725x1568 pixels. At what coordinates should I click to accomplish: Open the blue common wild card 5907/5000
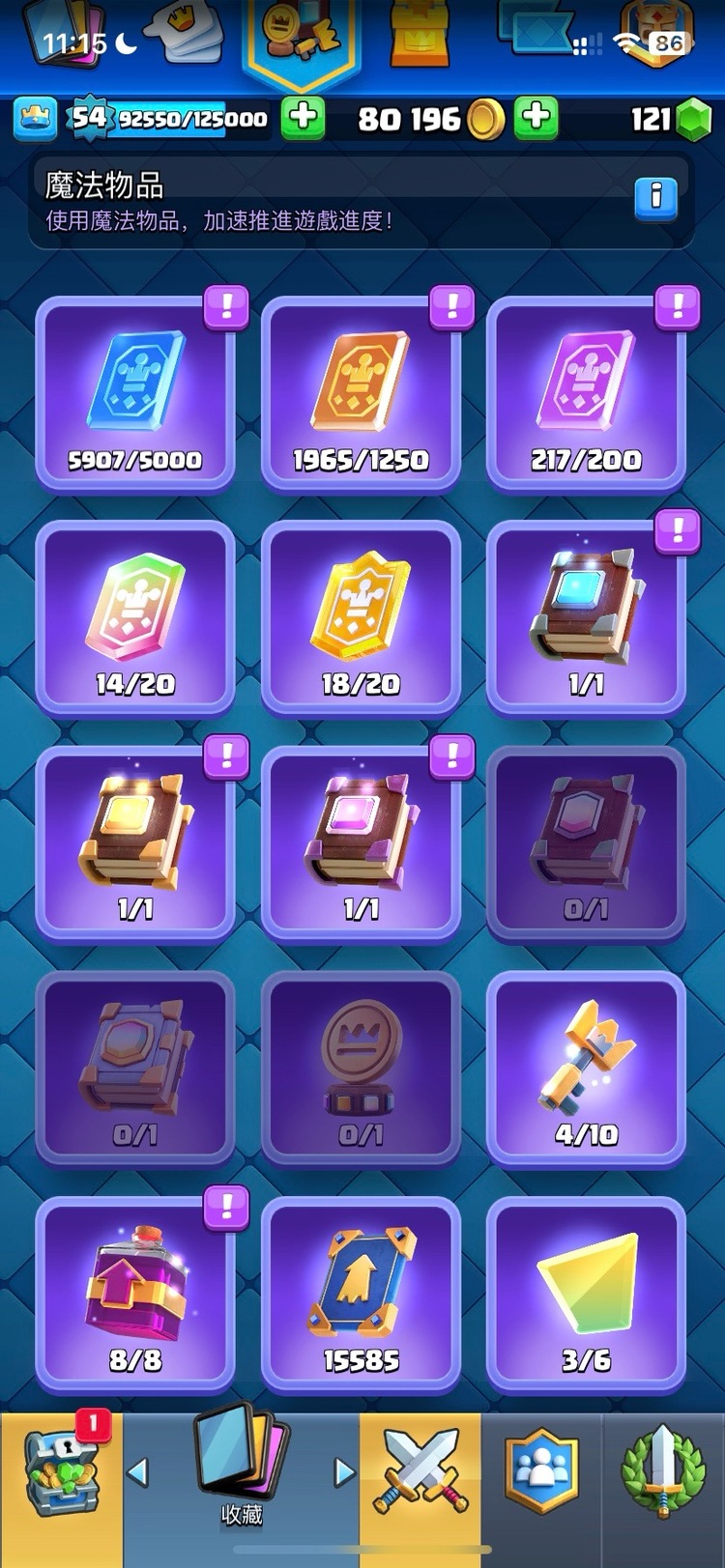point(135,394)
